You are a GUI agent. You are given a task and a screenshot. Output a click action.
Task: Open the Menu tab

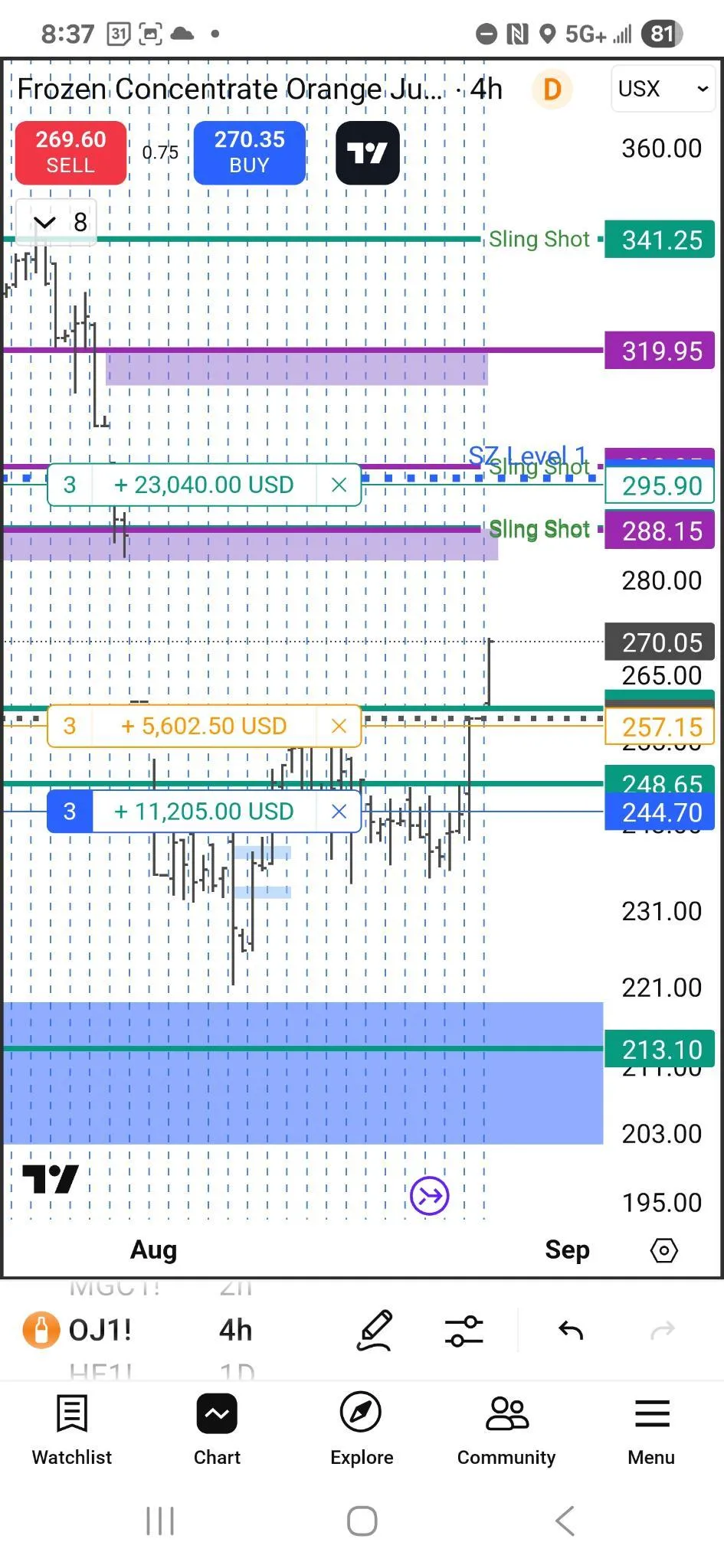[x=651, y=1428]
